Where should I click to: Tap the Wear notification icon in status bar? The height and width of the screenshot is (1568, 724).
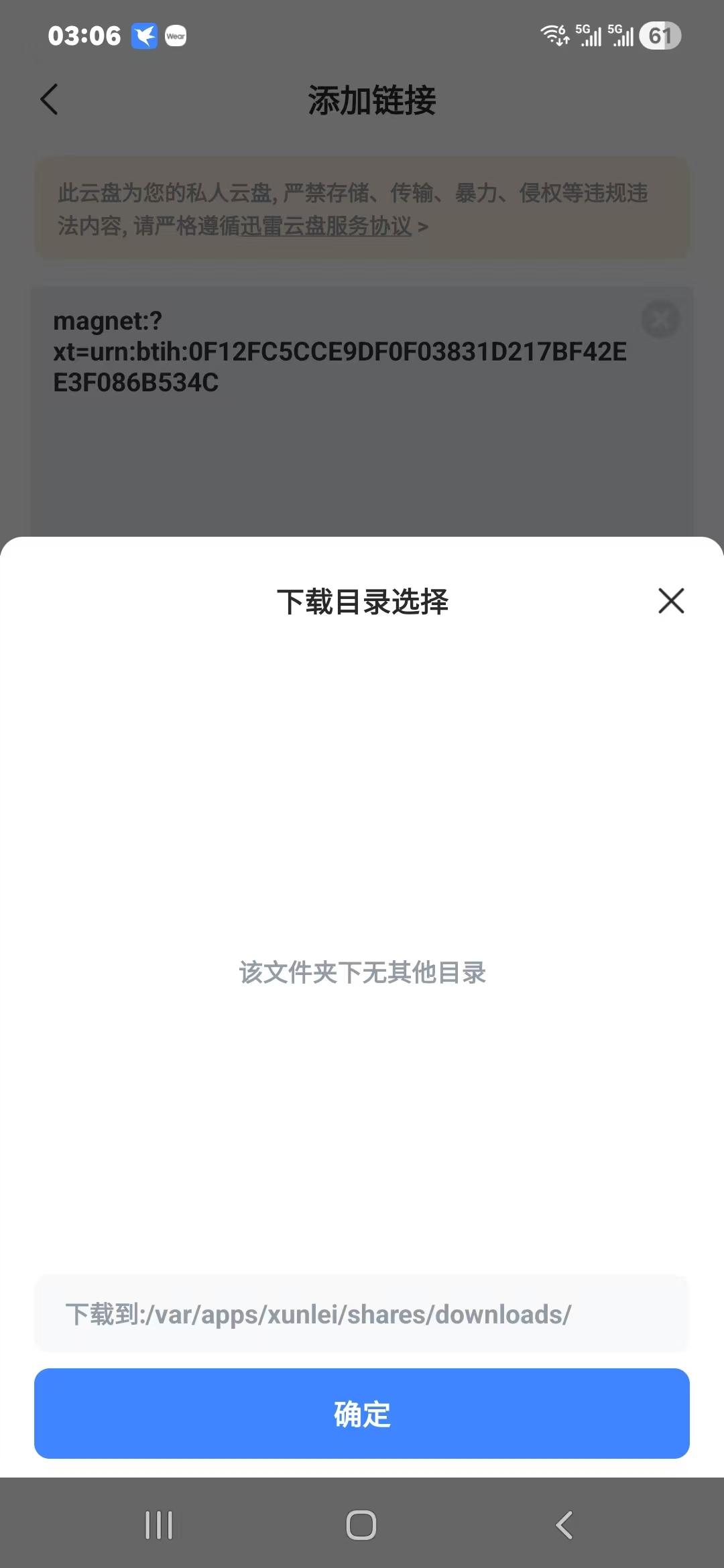176,36
